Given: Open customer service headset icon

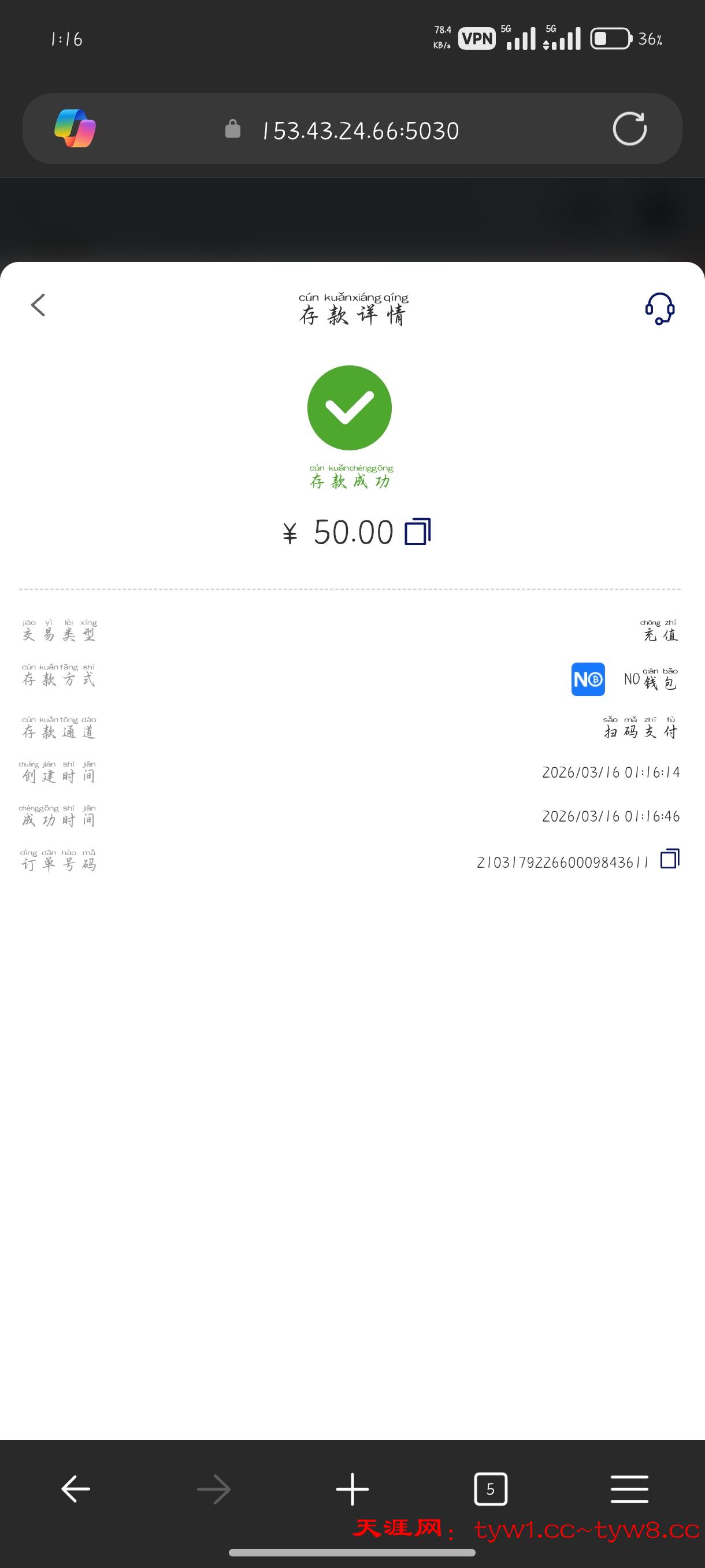Looking at the screenshot, I should (660, 308).
